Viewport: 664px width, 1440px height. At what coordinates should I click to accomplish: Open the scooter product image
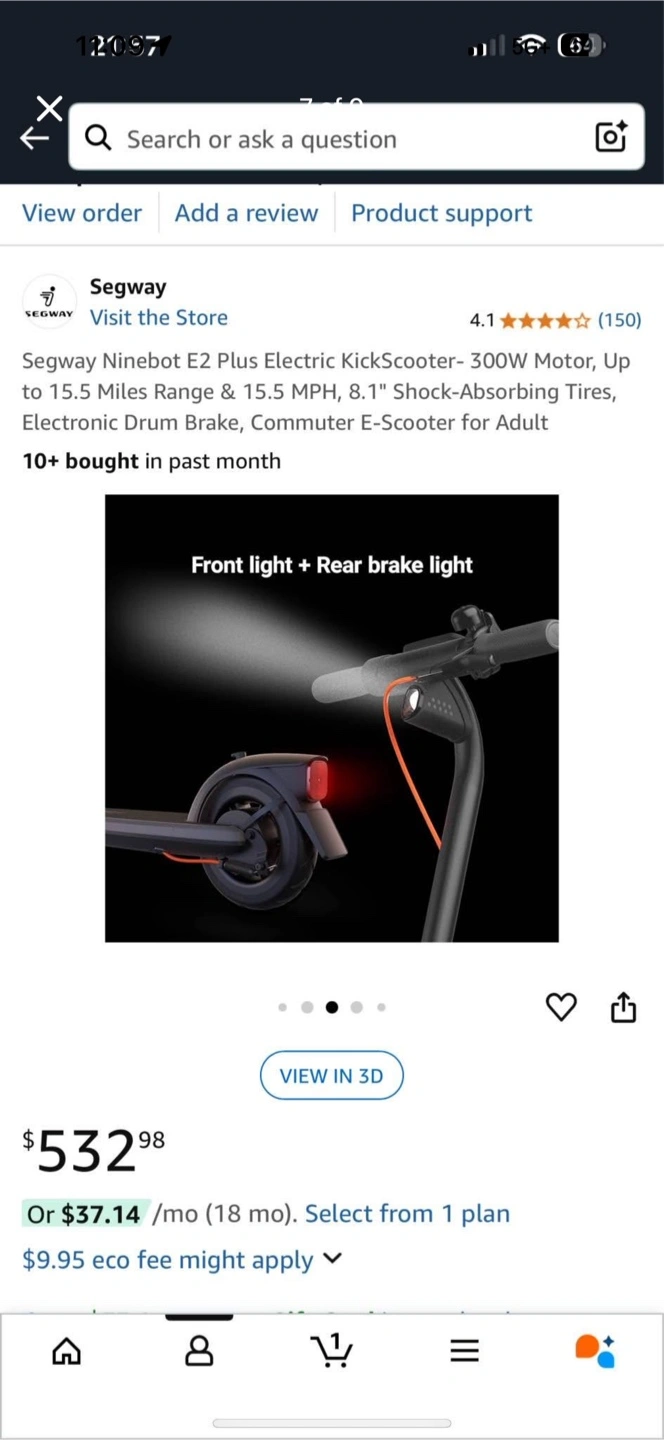pyautogui.click(x=332, y=718)
